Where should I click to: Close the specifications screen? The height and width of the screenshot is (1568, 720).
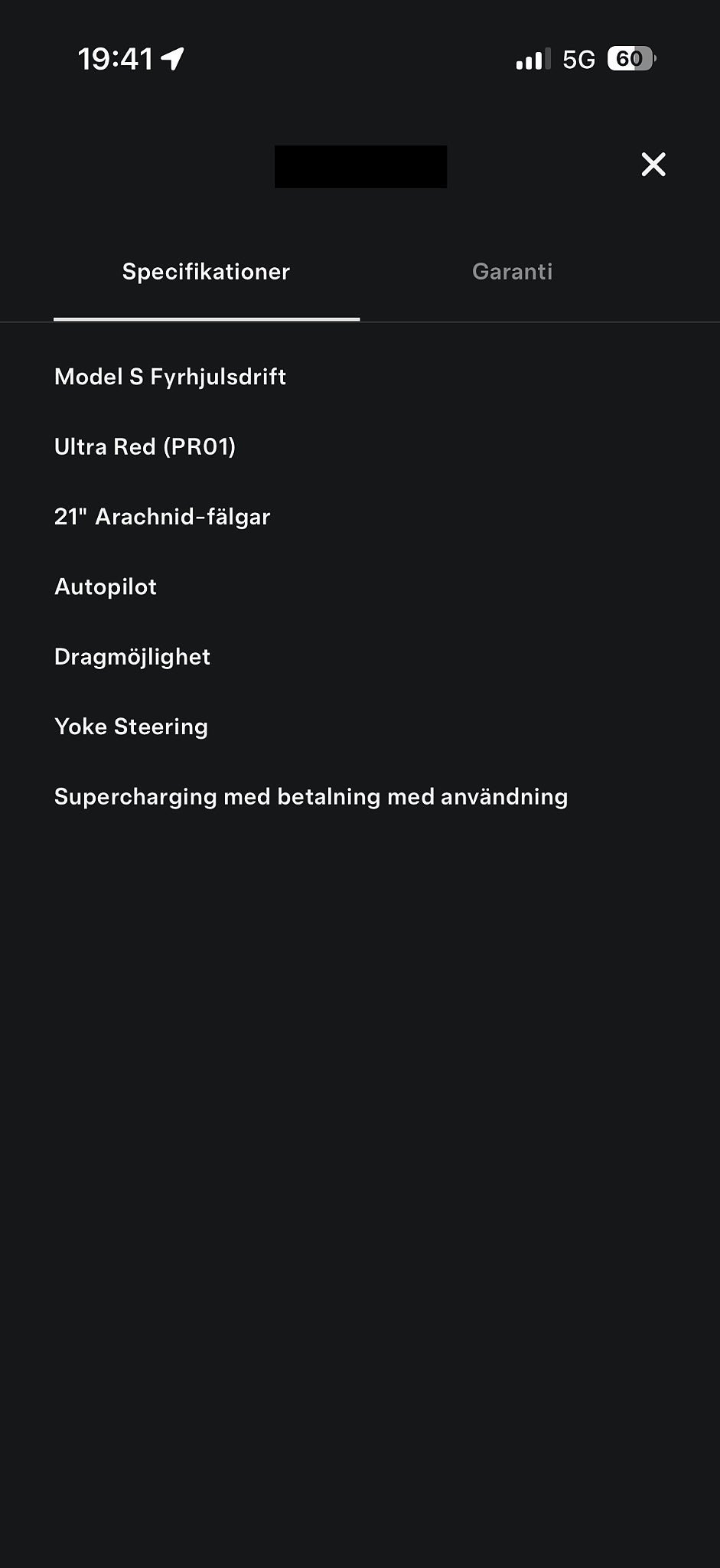(653, 164)
